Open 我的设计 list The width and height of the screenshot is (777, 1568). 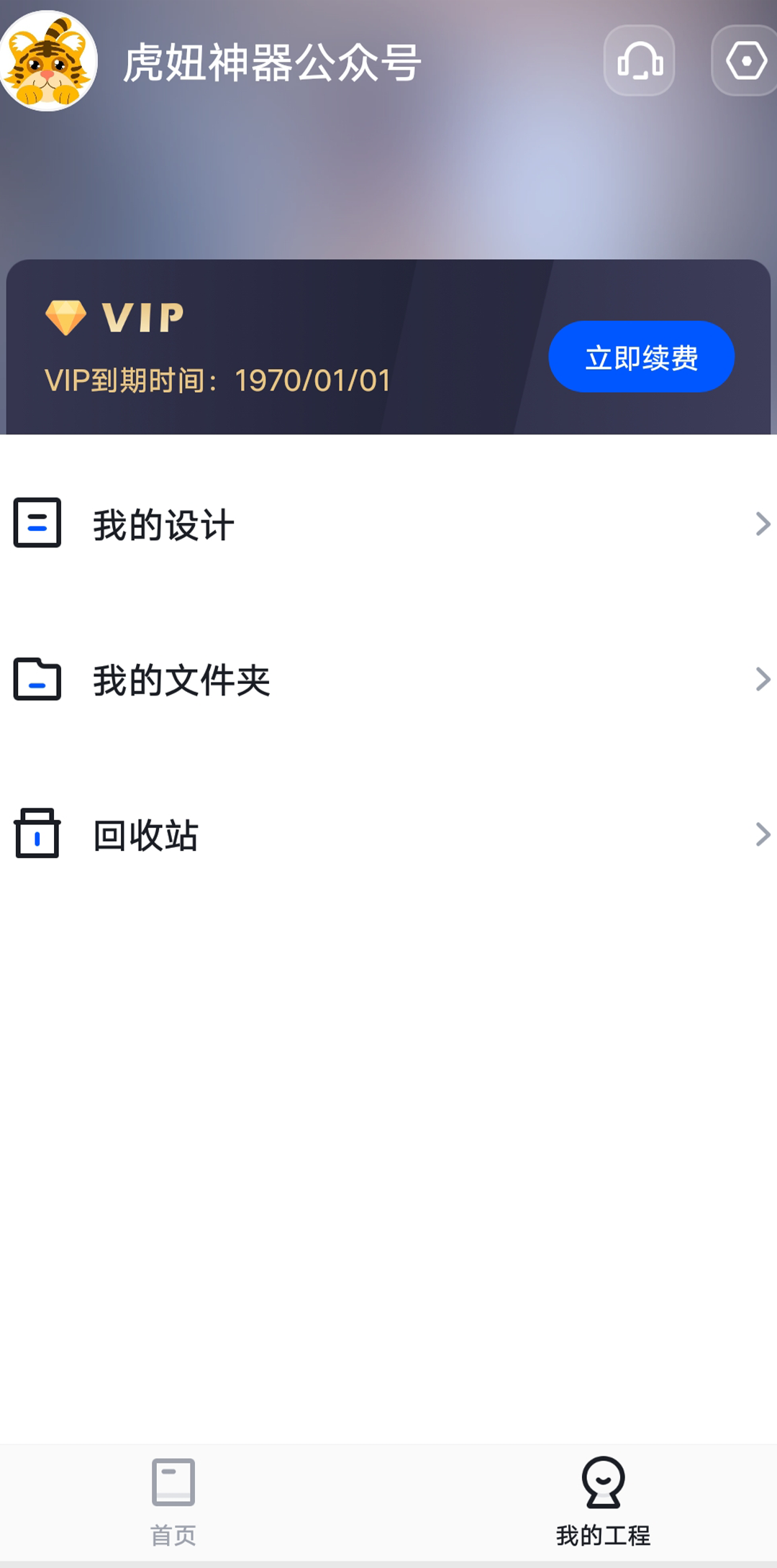pyautogui.click(x=388, y=524)
